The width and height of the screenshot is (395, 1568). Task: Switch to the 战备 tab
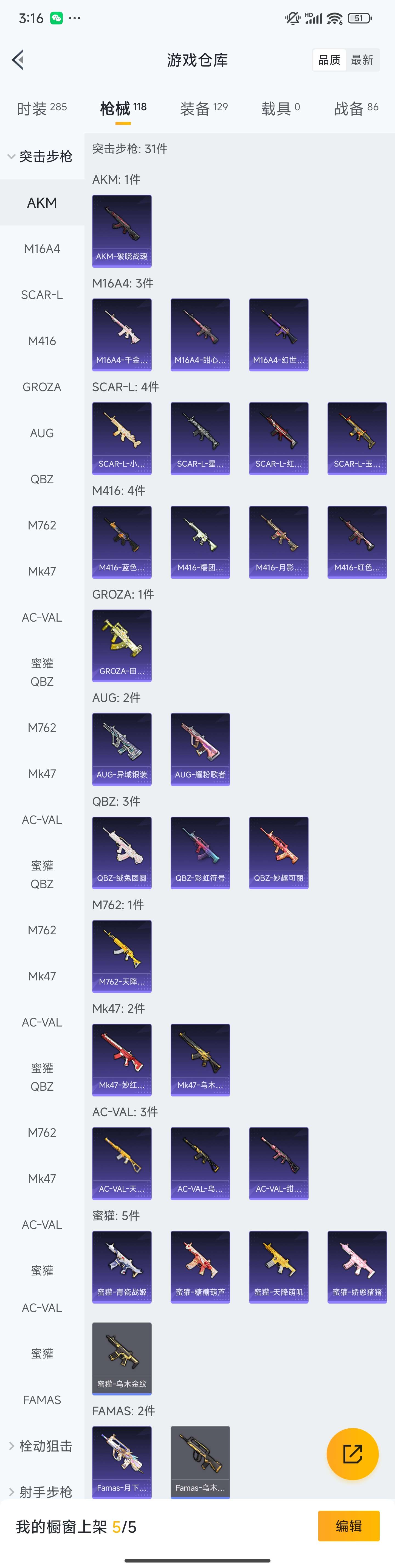356,108
